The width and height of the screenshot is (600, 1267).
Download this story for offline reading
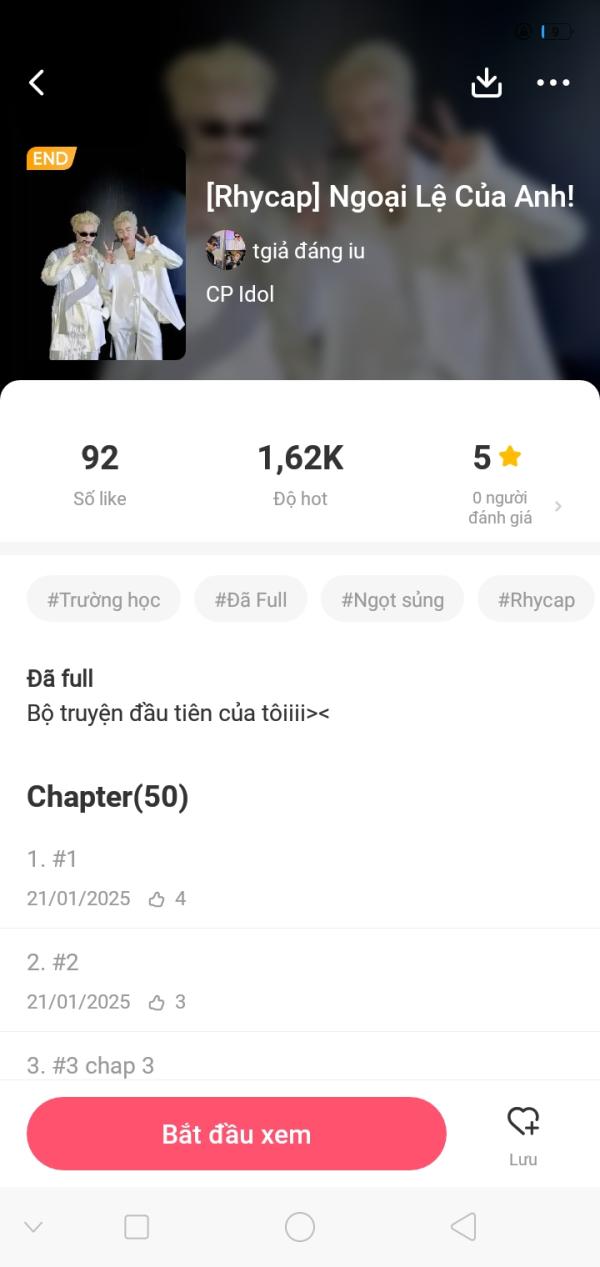(x=486, y=83)
